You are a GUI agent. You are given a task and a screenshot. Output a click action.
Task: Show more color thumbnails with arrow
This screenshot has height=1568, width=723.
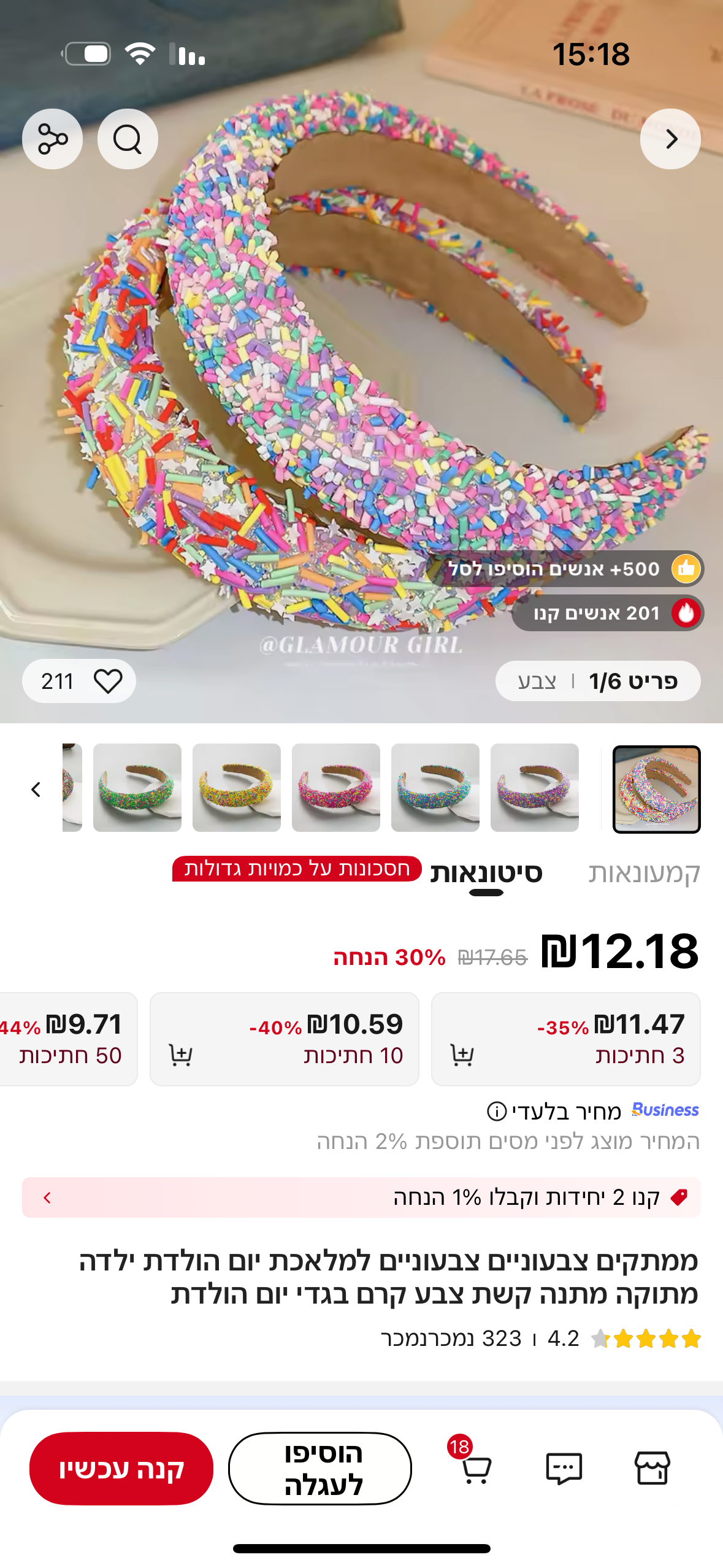[36, 789]
